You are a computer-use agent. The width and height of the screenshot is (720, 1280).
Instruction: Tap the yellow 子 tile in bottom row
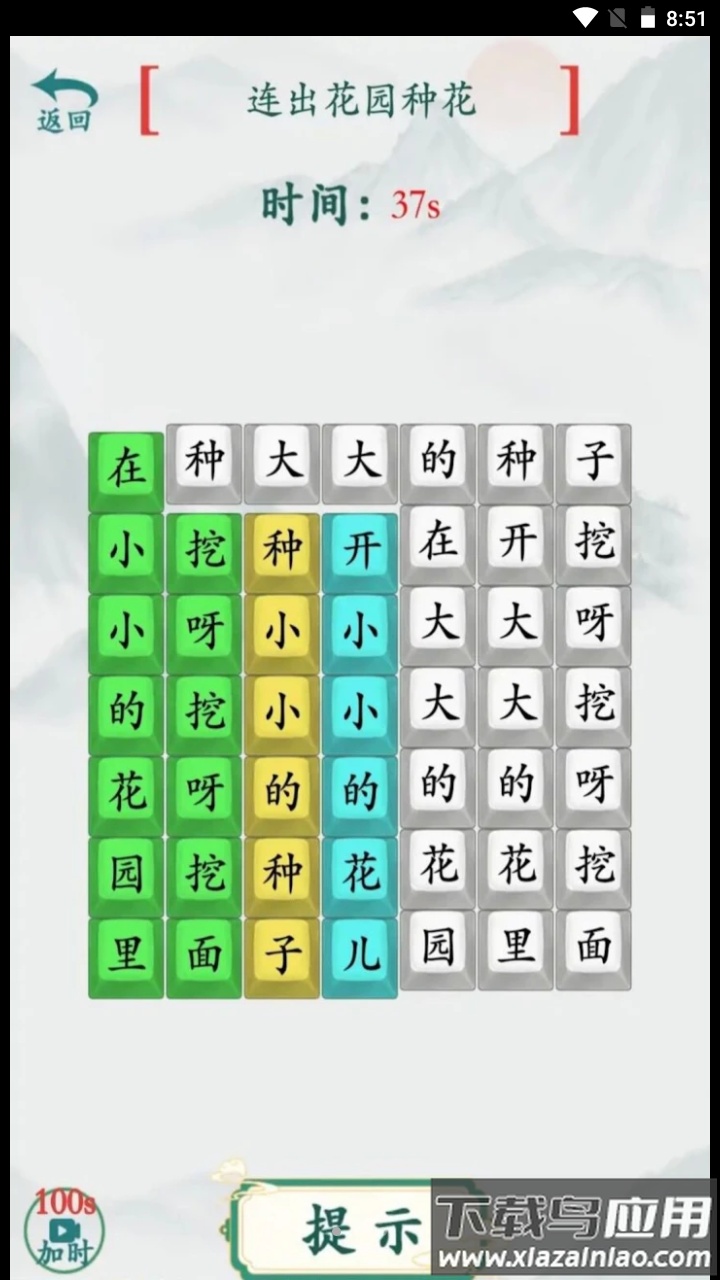281,952
